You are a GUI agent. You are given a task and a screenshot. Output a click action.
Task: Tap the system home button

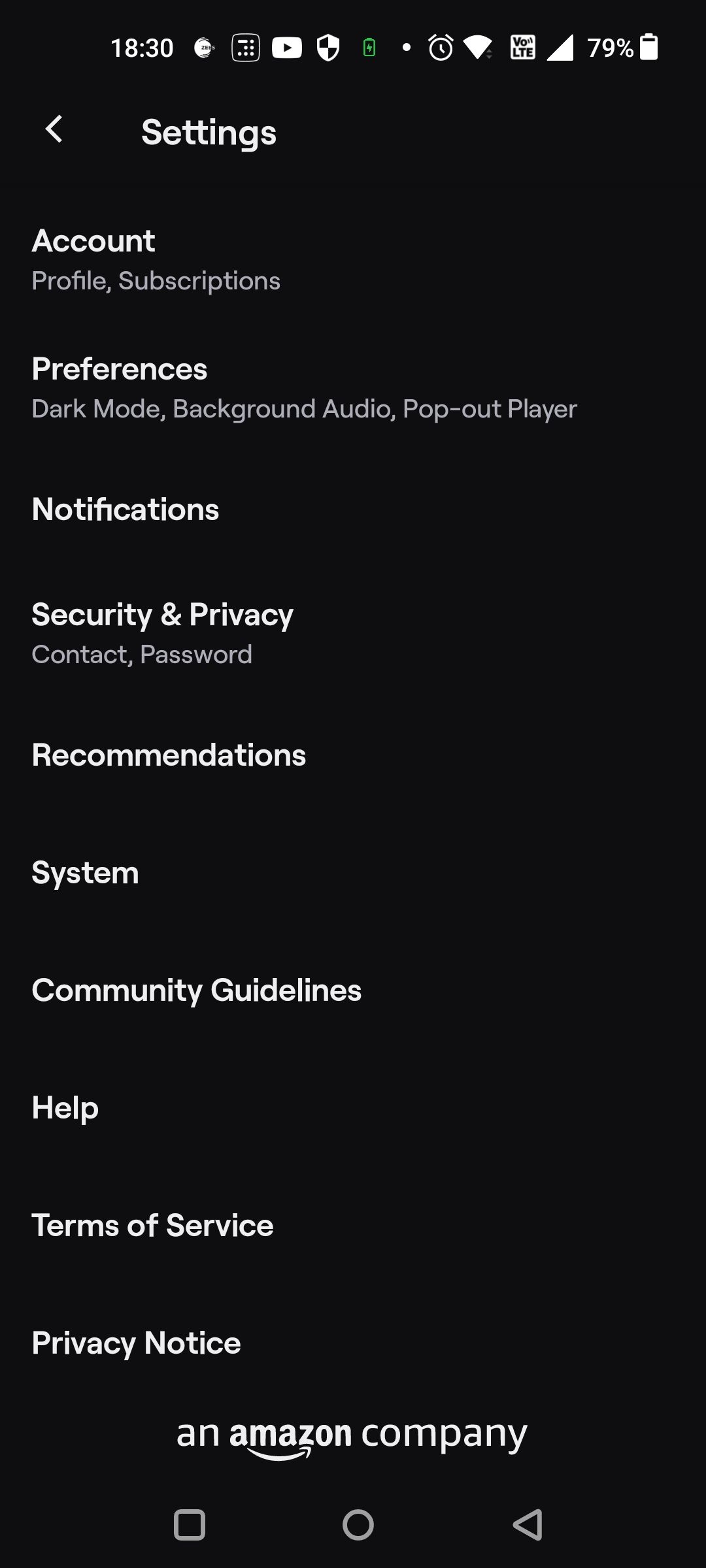[358, 1525]
